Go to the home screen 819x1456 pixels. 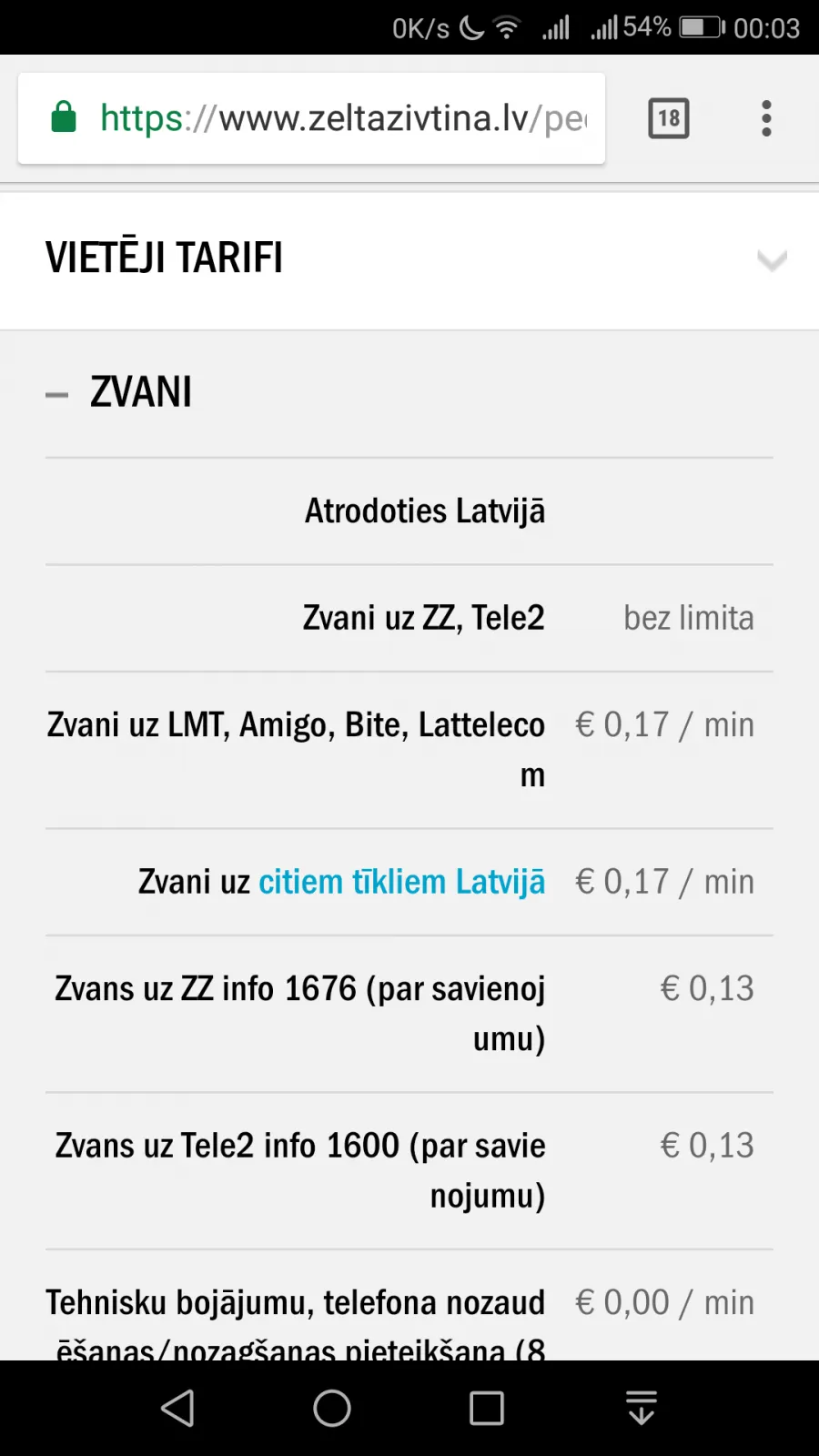[332, 1408]
